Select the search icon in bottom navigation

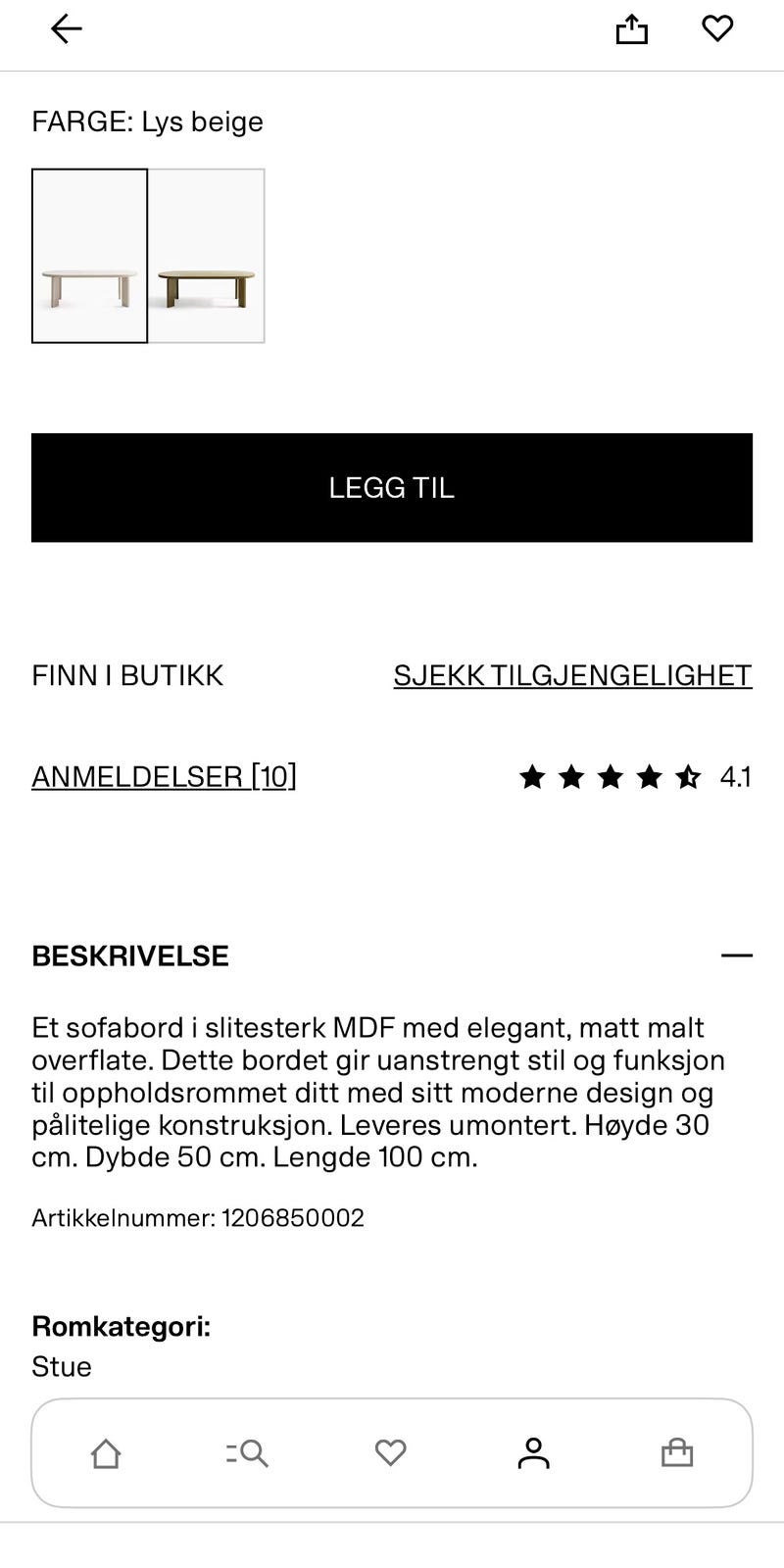coord(248,1453)
